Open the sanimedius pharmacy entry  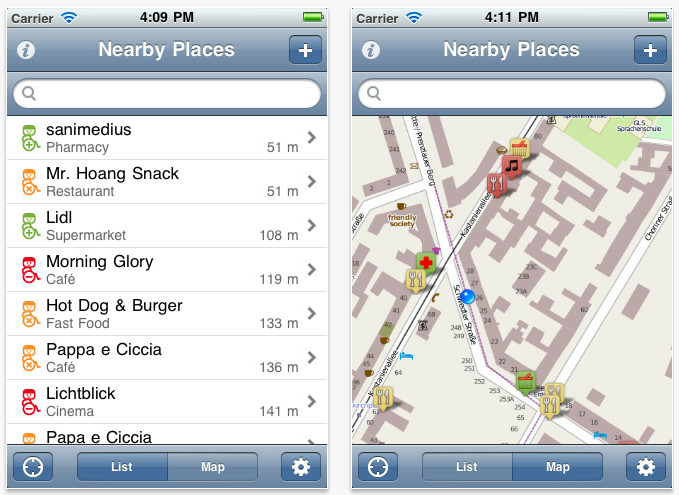point(167,138)
